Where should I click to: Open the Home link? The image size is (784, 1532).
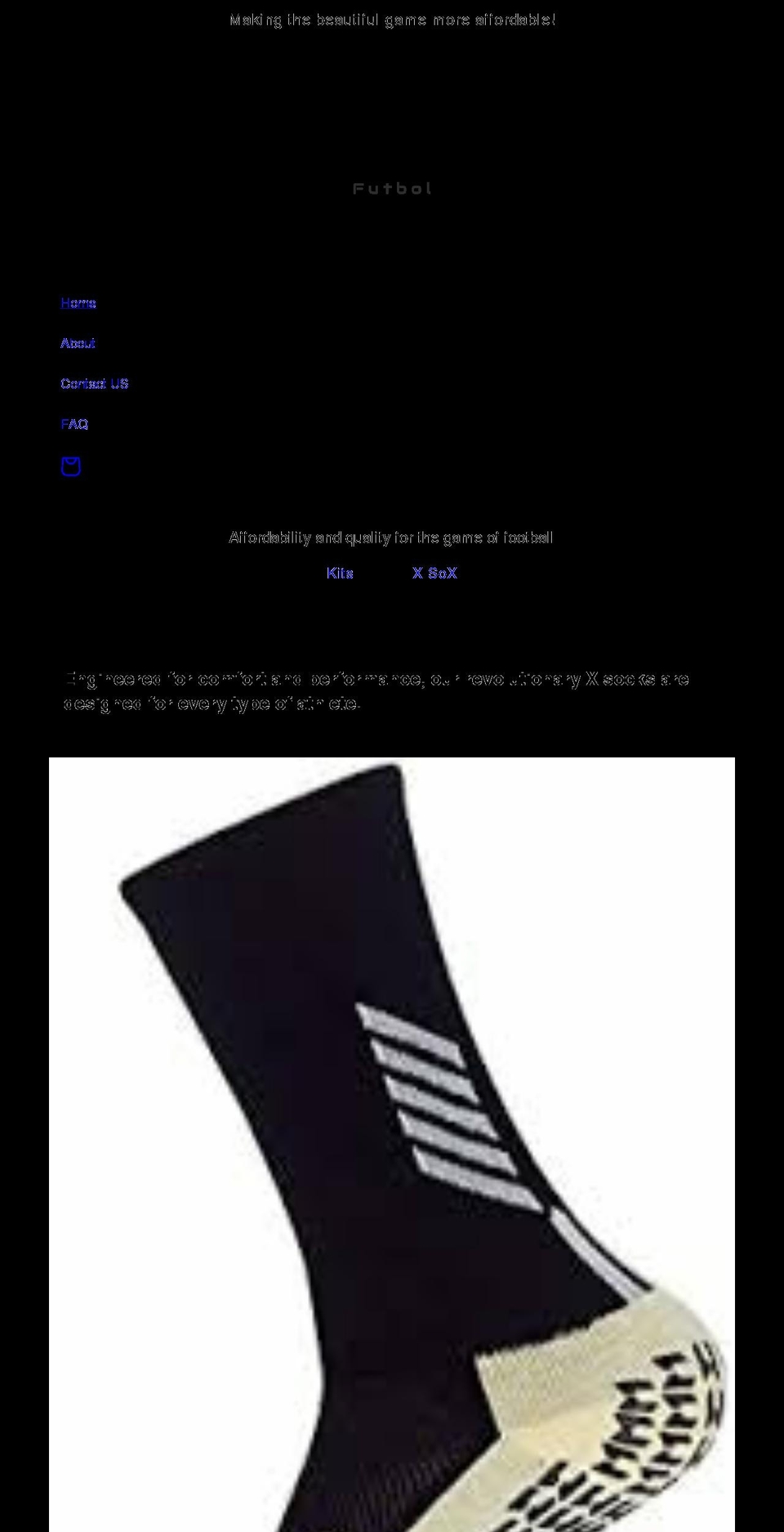[78, 303]
